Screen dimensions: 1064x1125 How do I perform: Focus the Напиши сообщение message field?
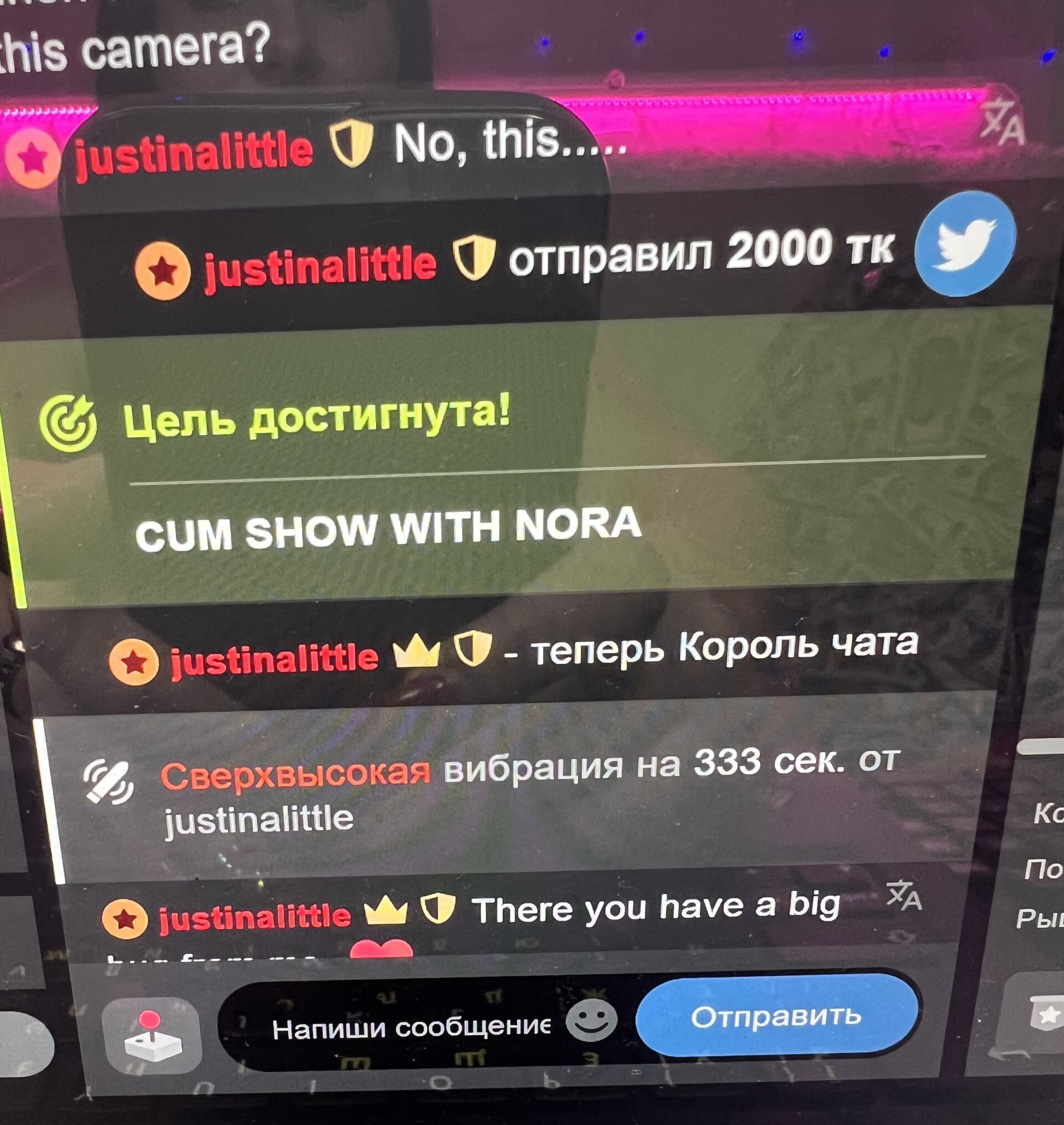coord(411,1027)
